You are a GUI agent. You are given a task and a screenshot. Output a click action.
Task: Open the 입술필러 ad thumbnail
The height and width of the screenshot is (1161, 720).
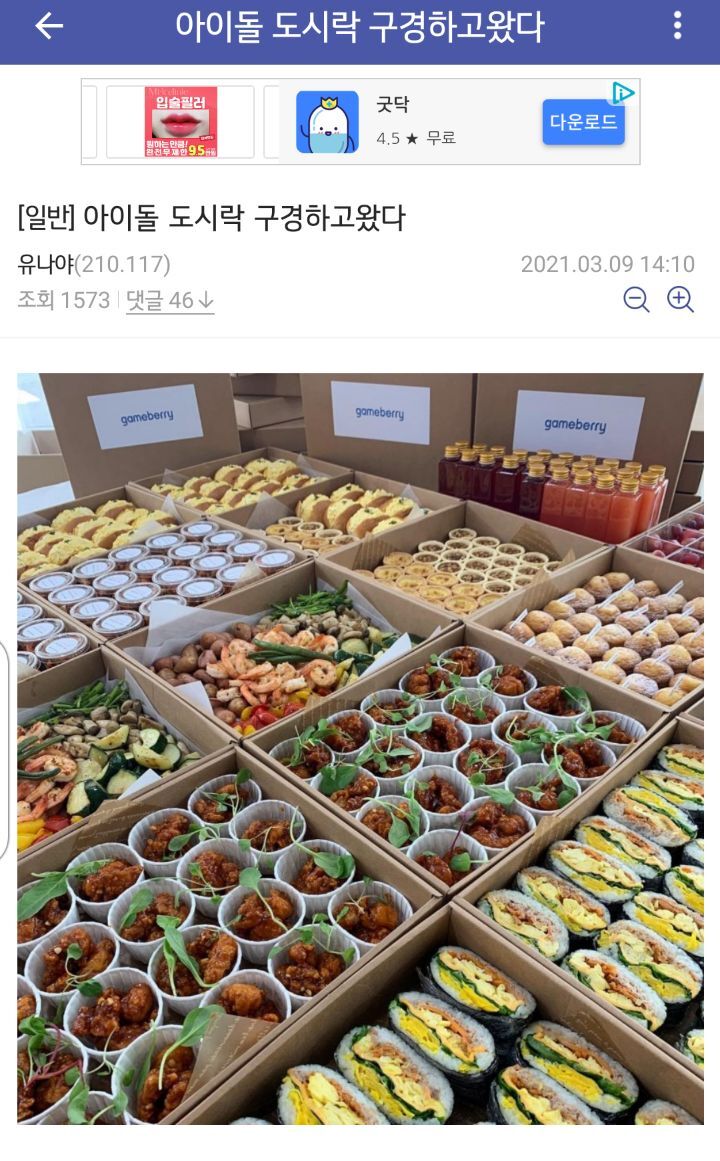coord(180,122)
